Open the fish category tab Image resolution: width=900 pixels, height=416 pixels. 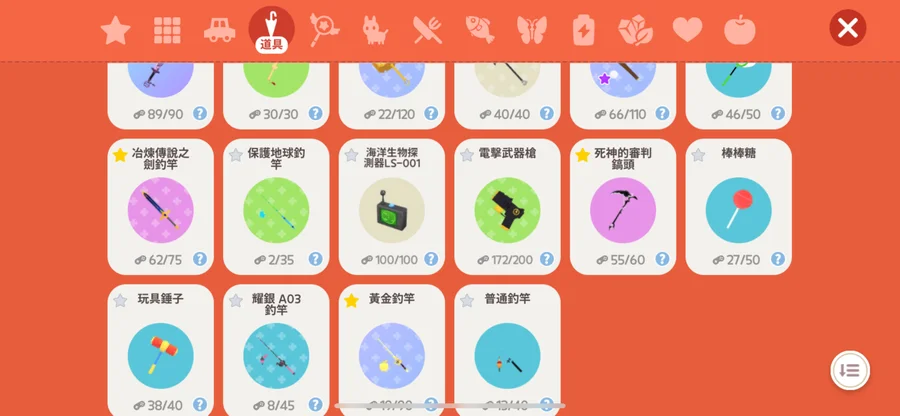click(x=479, y=30)
